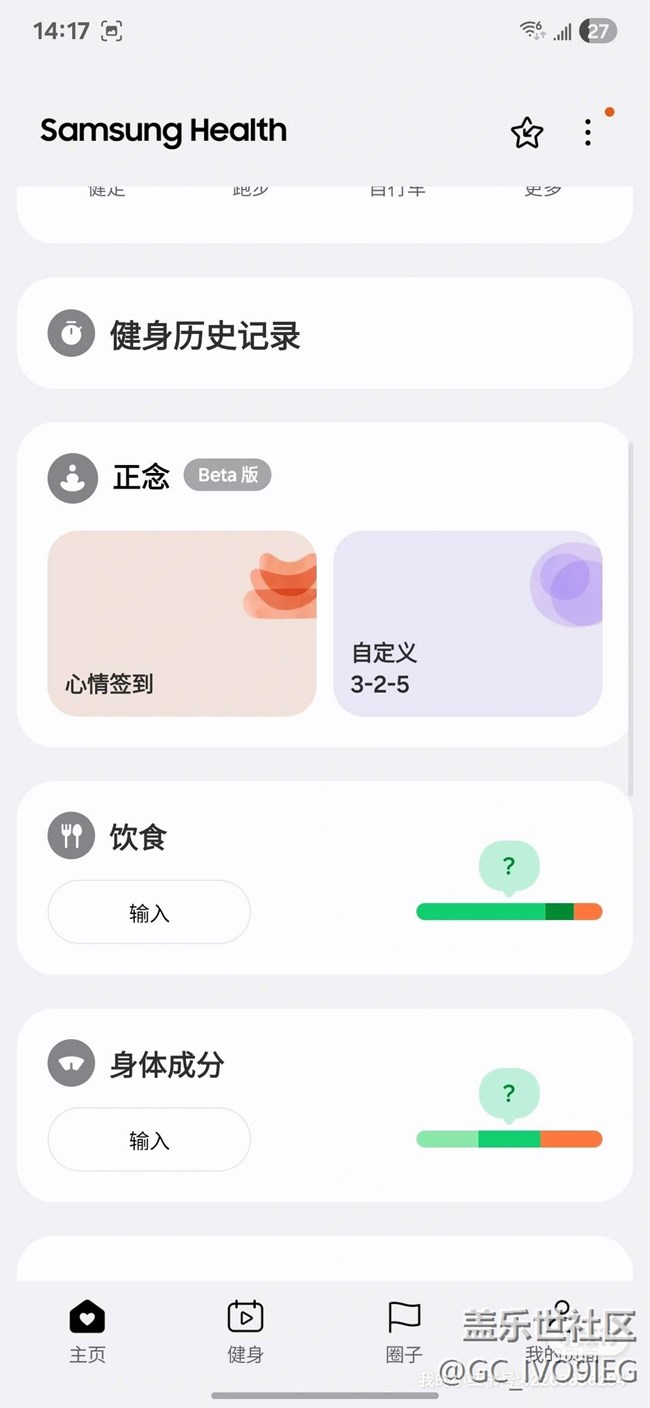Switch to the 圈子 tab
This screenshot has height=1408, width=650.
[404, 1332]
